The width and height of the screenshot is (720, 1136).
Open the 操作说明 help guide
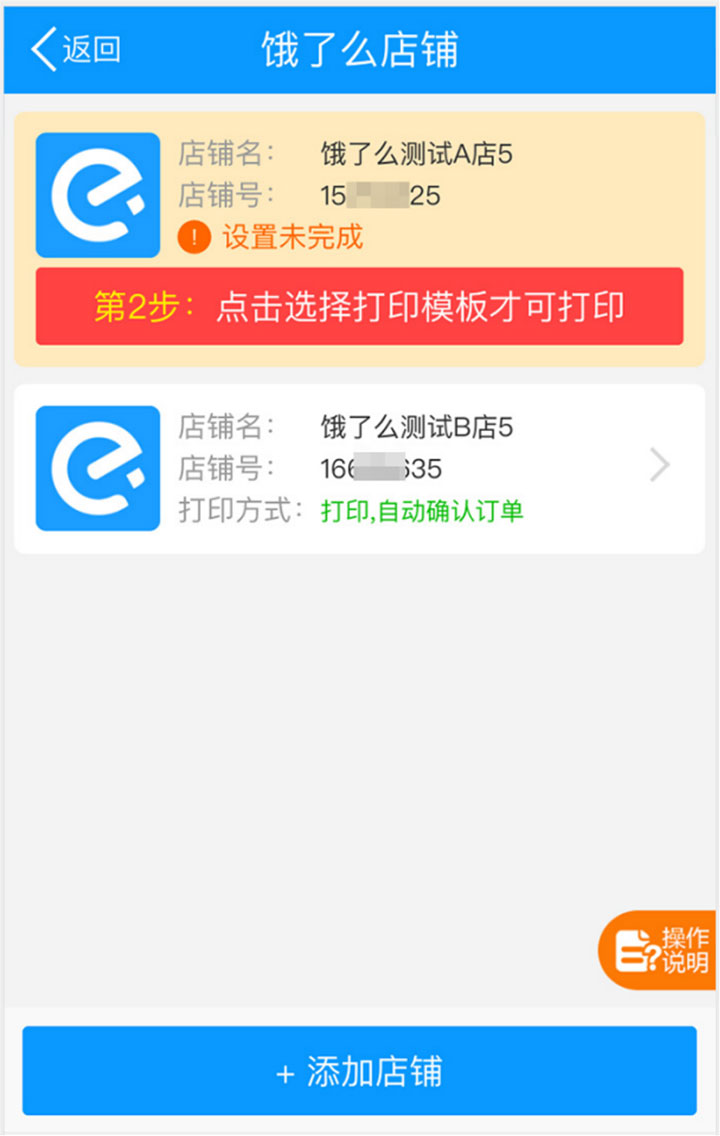coord(662,950)
